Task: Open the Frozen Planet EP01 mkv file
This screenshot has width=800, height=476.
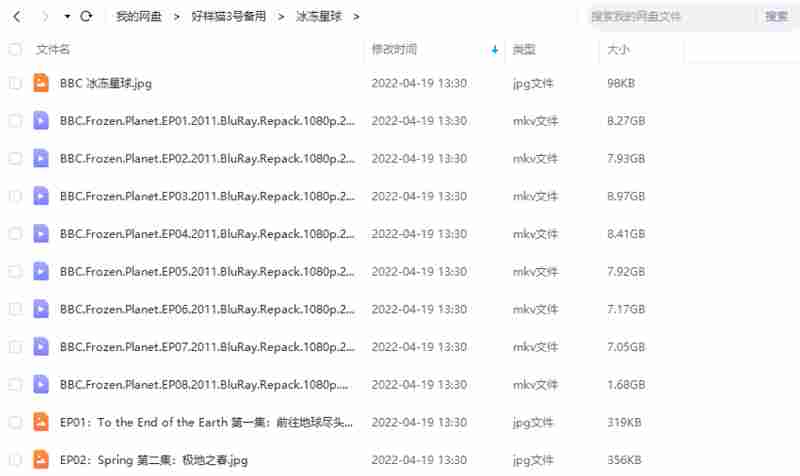Action: coord(206,121)
